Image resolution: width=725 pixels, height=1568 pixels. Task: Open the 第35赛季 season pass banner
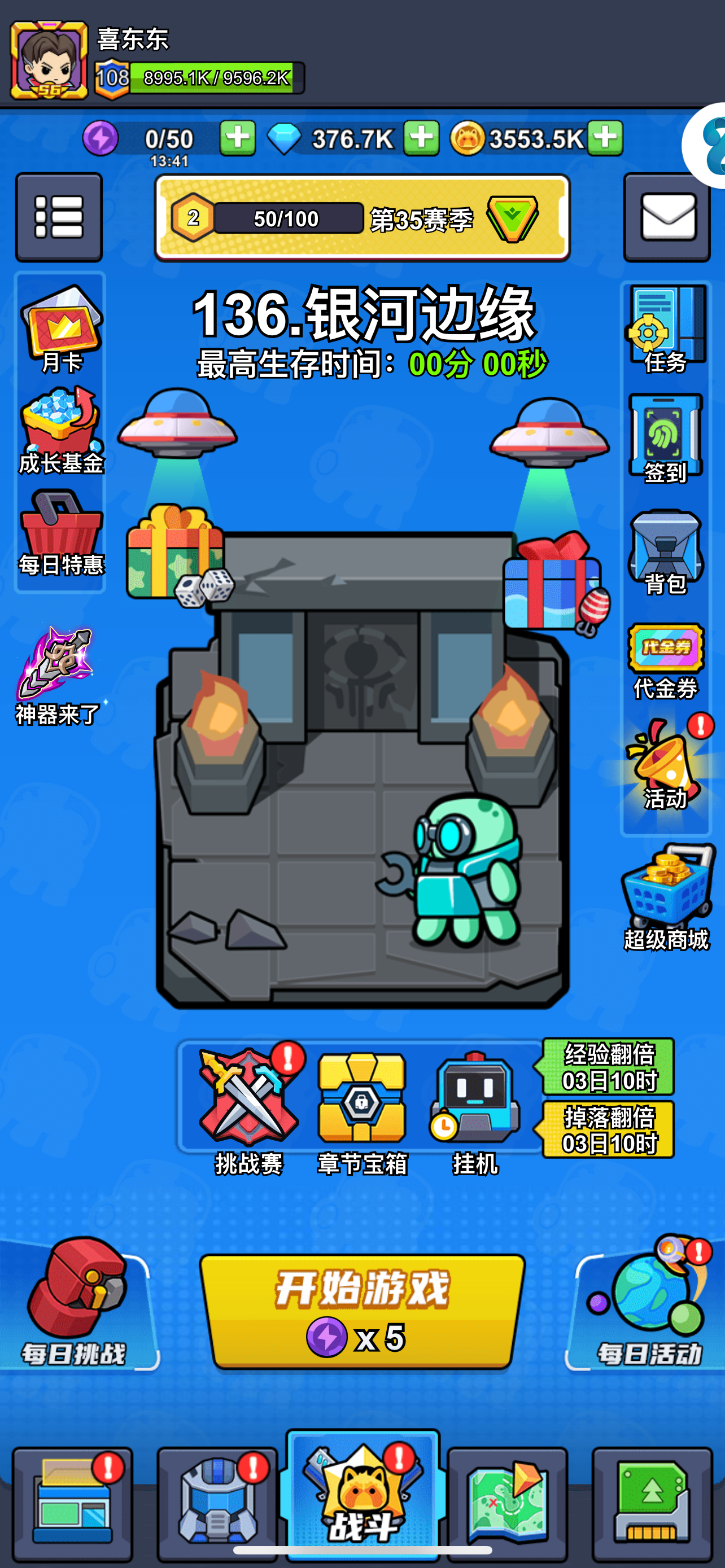tap(362, 218)
